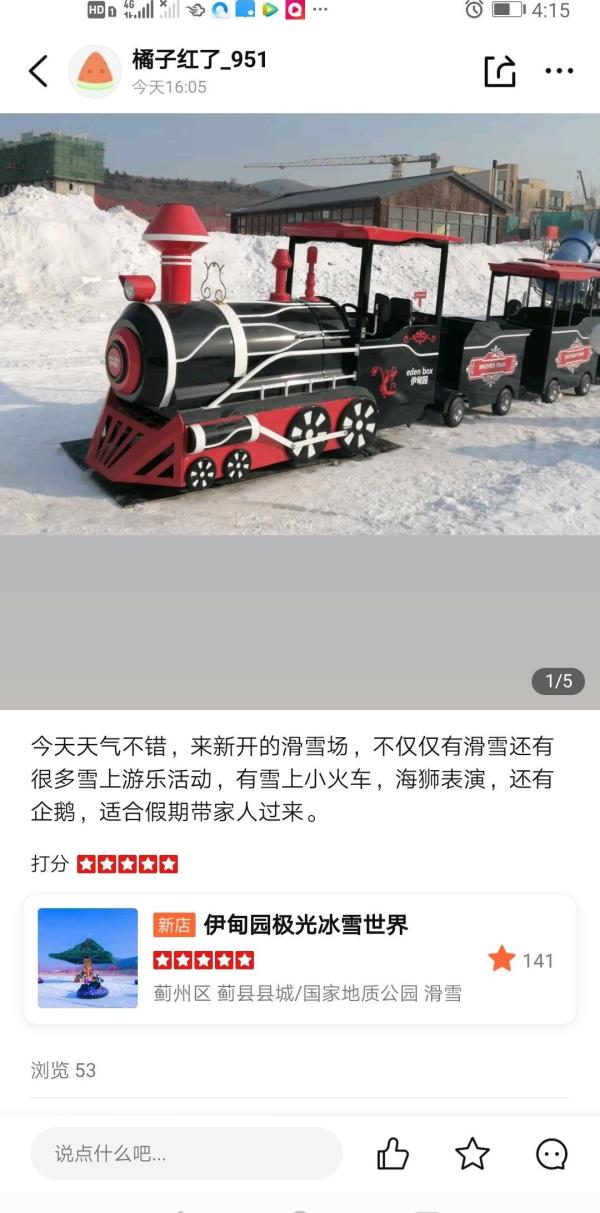
Task: Open the 伊甸园极光冰雪世界 shop card
Action: point(300,959)
